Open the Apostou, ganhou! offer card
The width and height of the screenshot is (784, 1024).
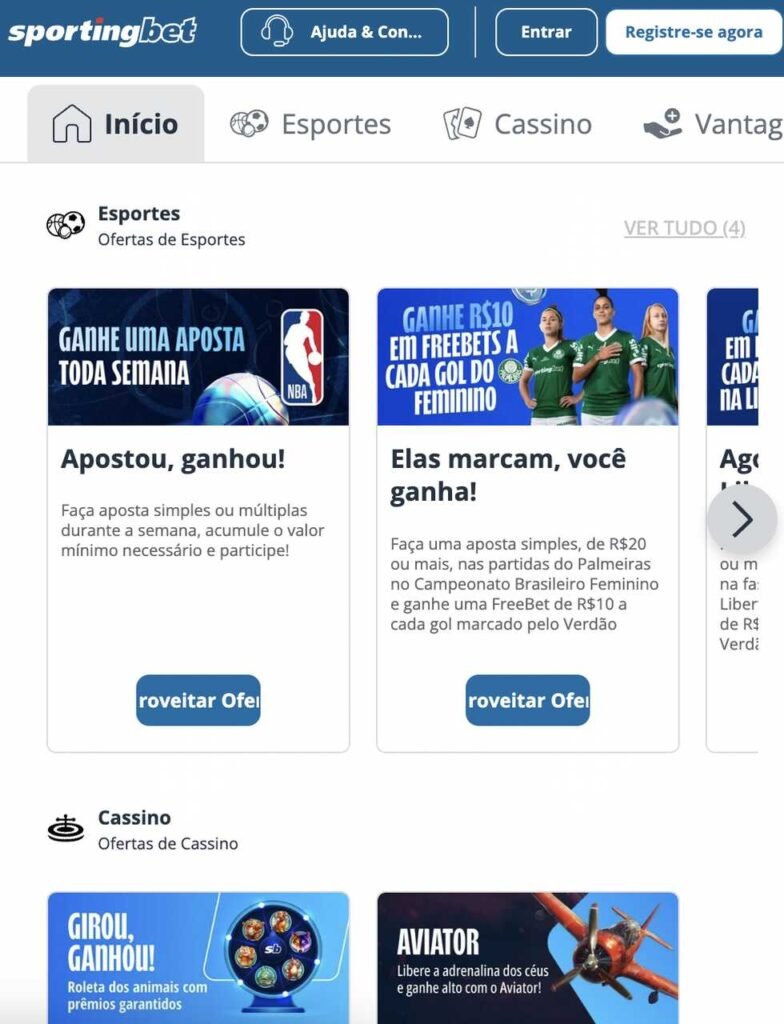198,459
